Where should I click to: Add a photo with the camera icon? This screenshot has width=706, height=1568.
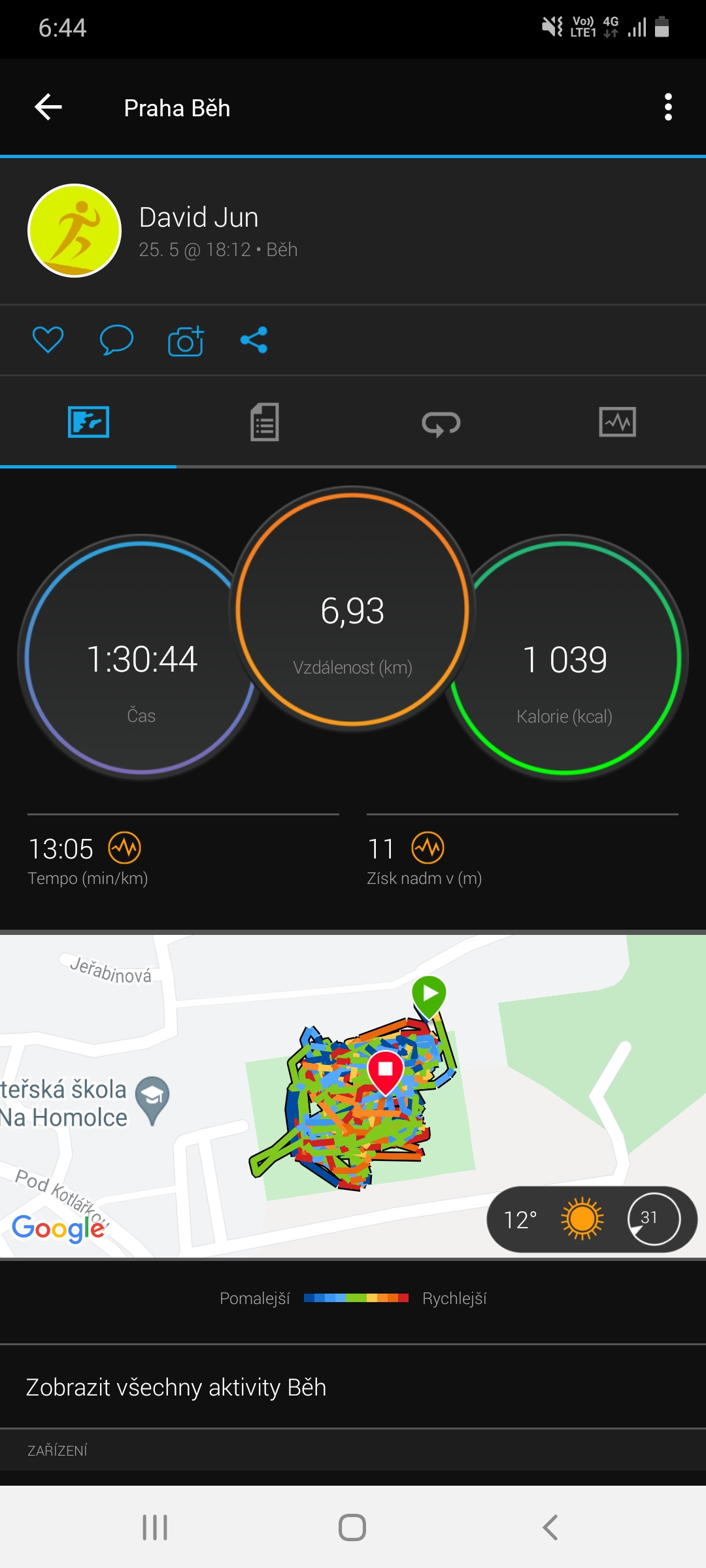186,340
